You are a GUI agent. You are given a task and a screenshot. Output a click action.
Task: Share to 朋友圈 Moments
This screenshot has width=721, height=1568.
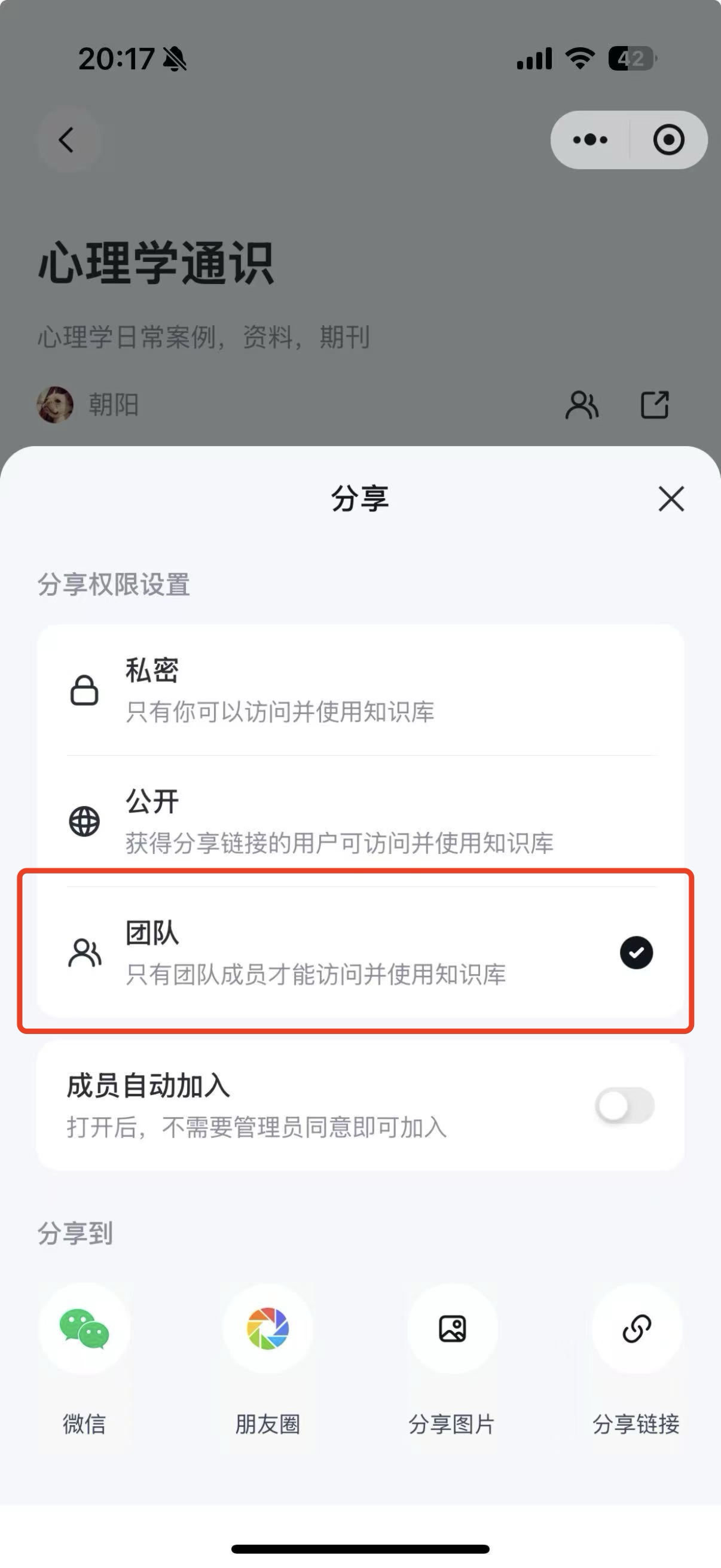(268, 1329)
